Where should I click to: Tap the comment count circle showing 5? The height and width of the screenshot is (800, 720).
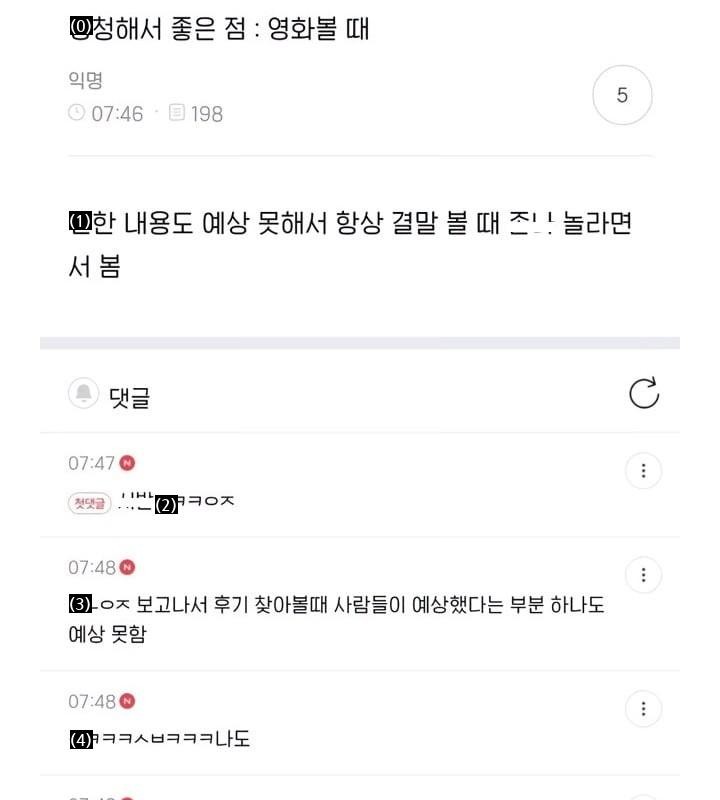[x=622, y=96]
